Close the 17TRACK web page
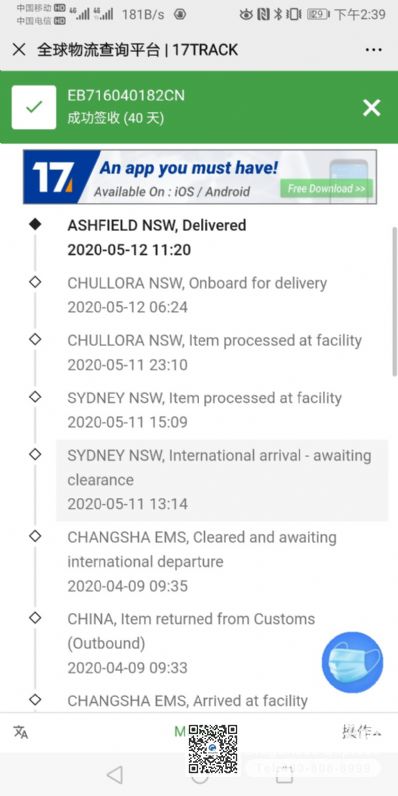The width and height of the screenshot is (398, 796). [19, 50]
